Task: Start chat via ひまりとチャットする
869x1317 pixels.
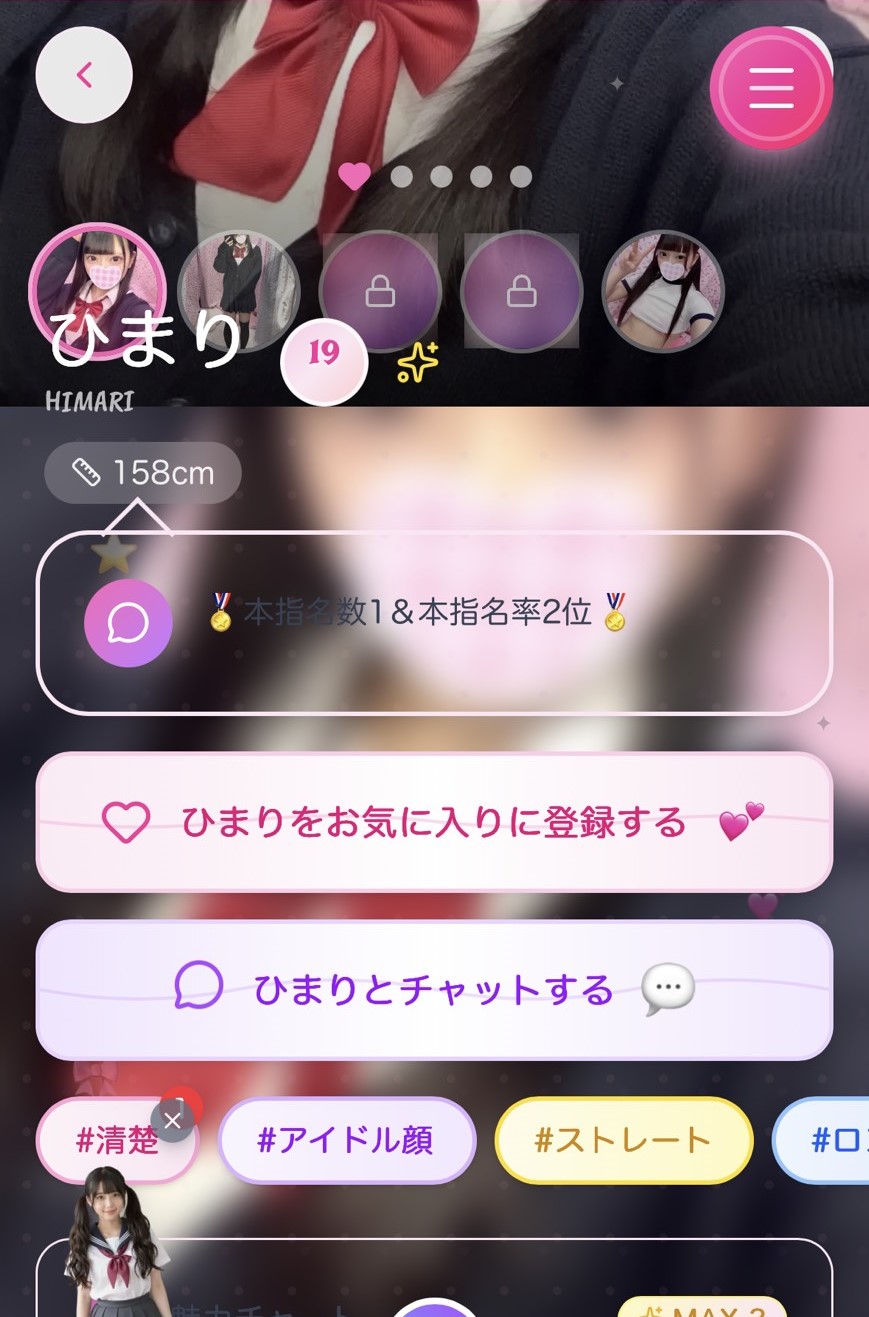Action: point(434,990)
